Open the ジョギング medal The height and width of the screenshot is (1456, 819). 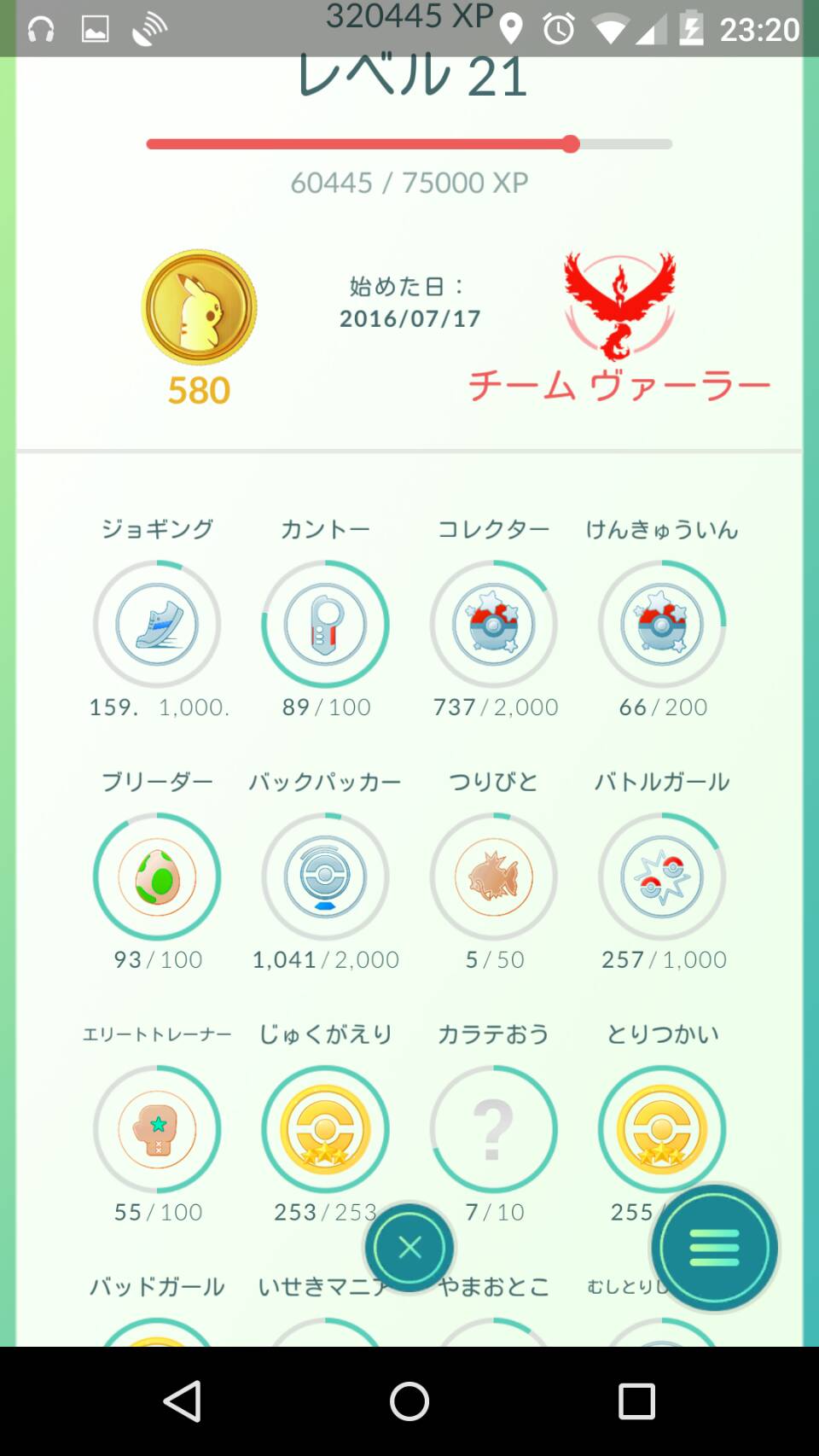point(157,625)
